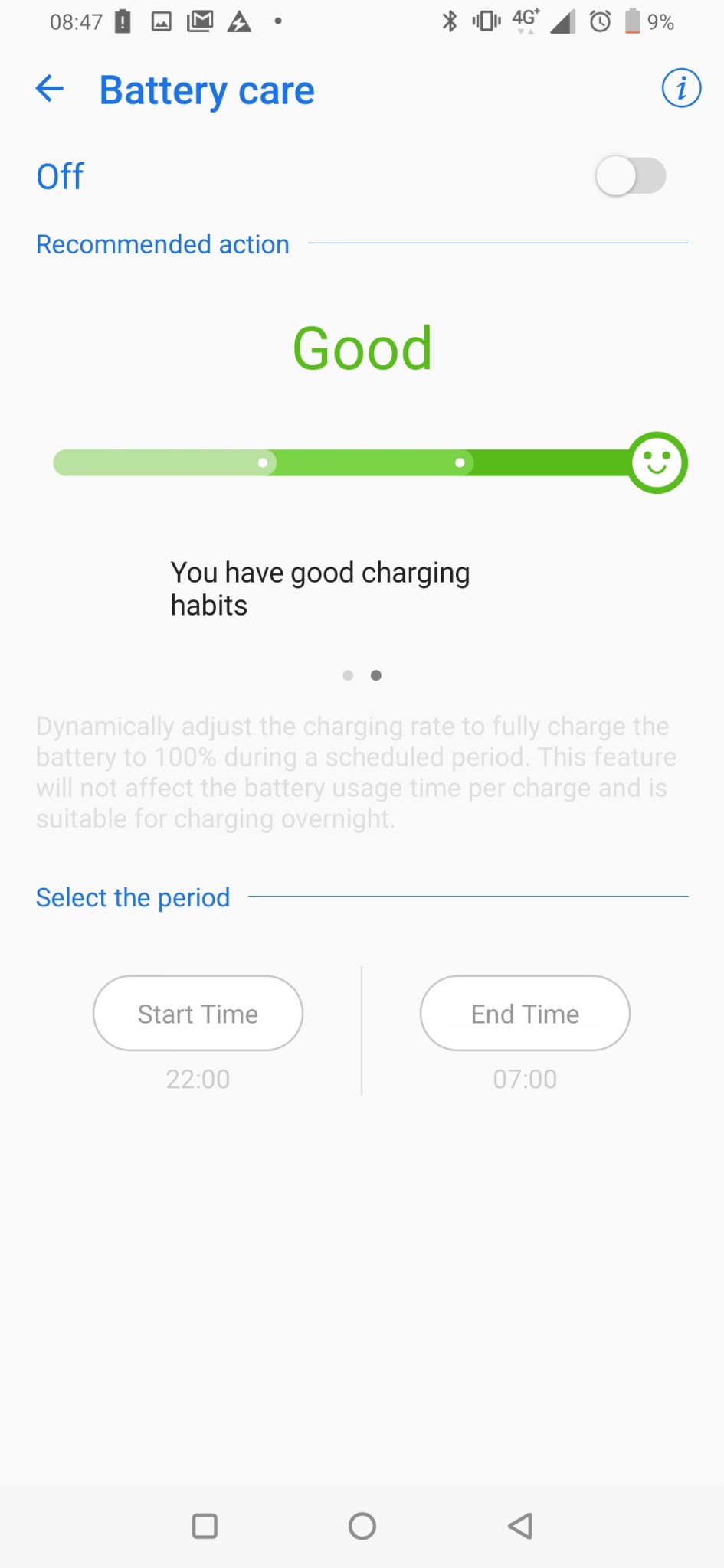724x1568 pixels.
Task: Turn on the Battery care switch
Action: pyautogui.click(x=631, y=176)
